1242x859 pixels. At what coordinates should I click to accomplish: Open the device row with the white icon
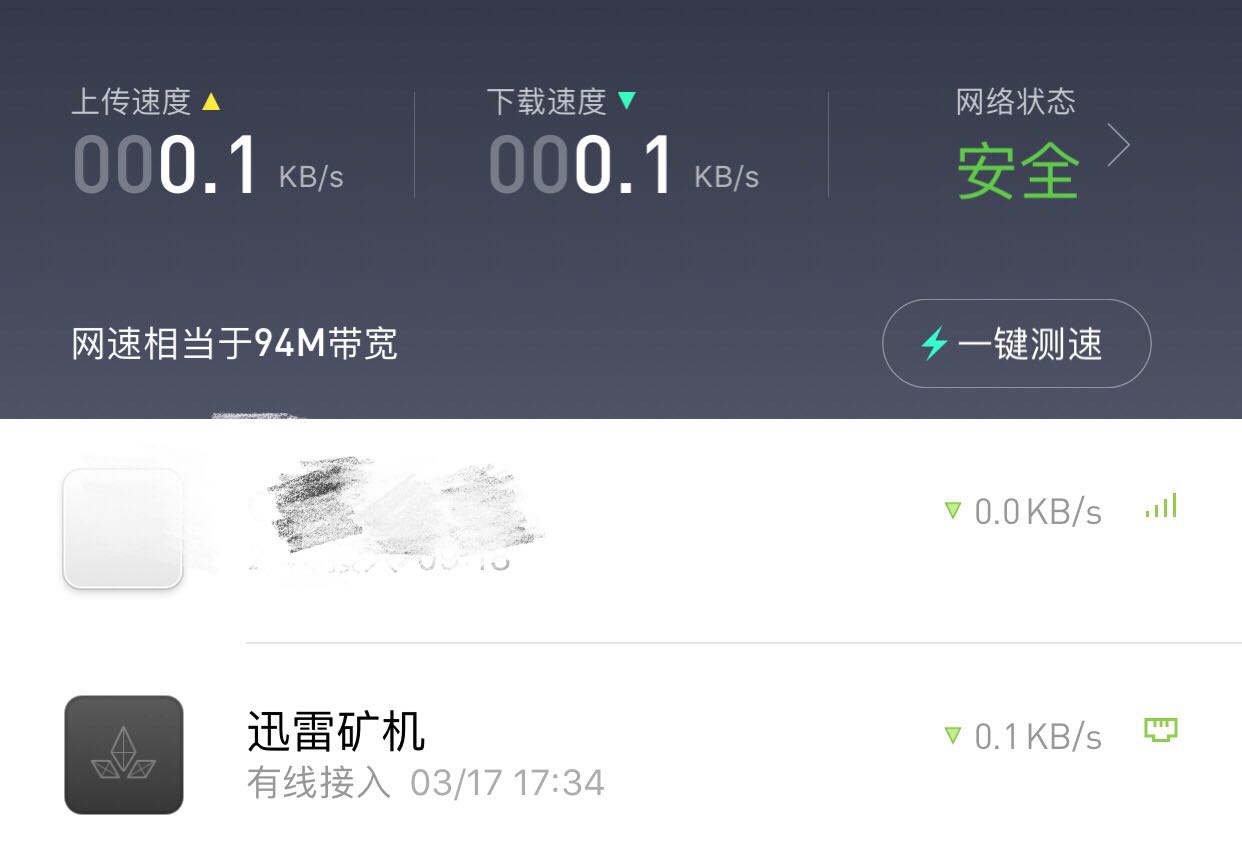[620, 528]
